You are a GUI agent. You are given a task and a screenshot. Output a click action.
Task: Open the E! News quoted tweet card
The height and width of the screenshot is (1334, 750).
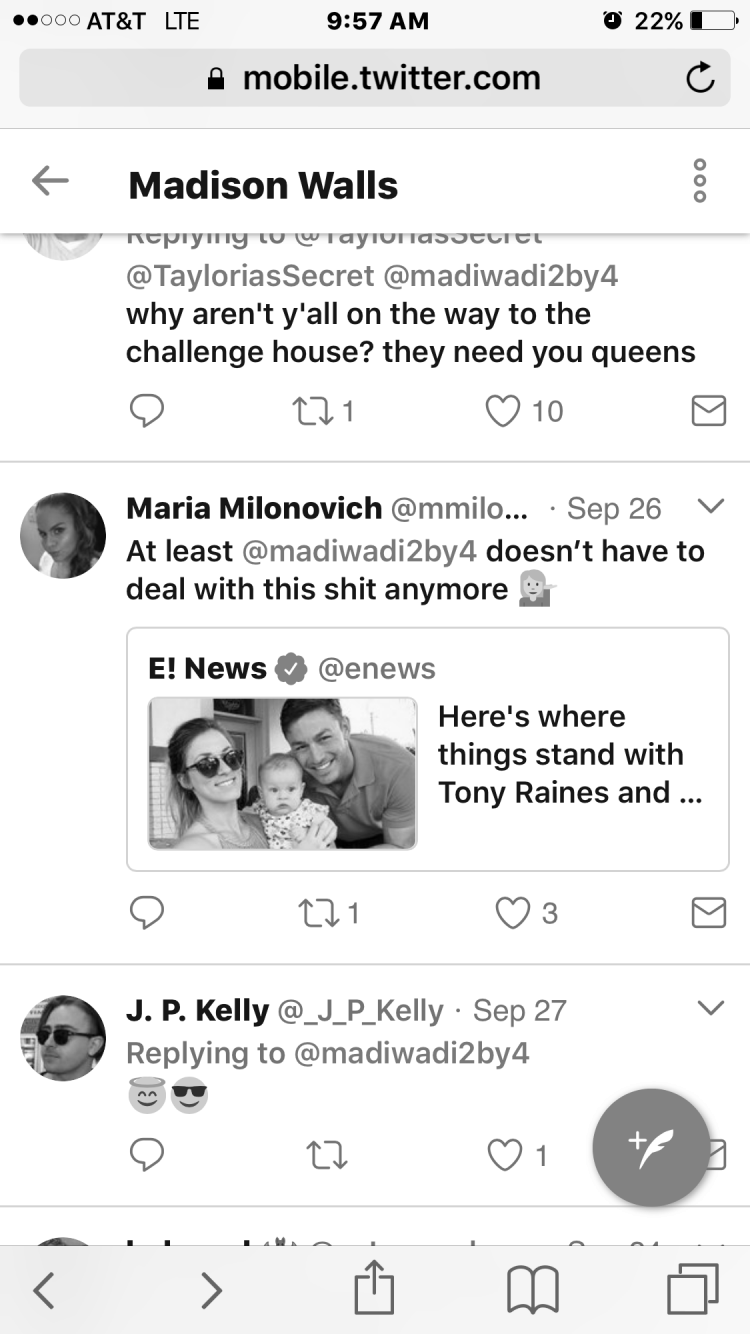point(428,749)
